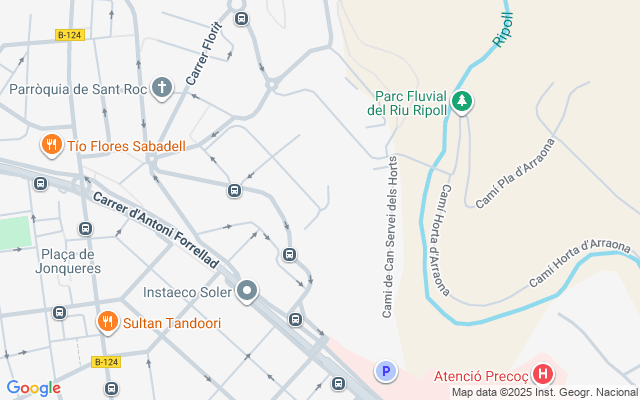The image size is (640, 400).
Task: Open the Parc Fluvial del Riu Ripoll park marker
Action: point(461,102)
